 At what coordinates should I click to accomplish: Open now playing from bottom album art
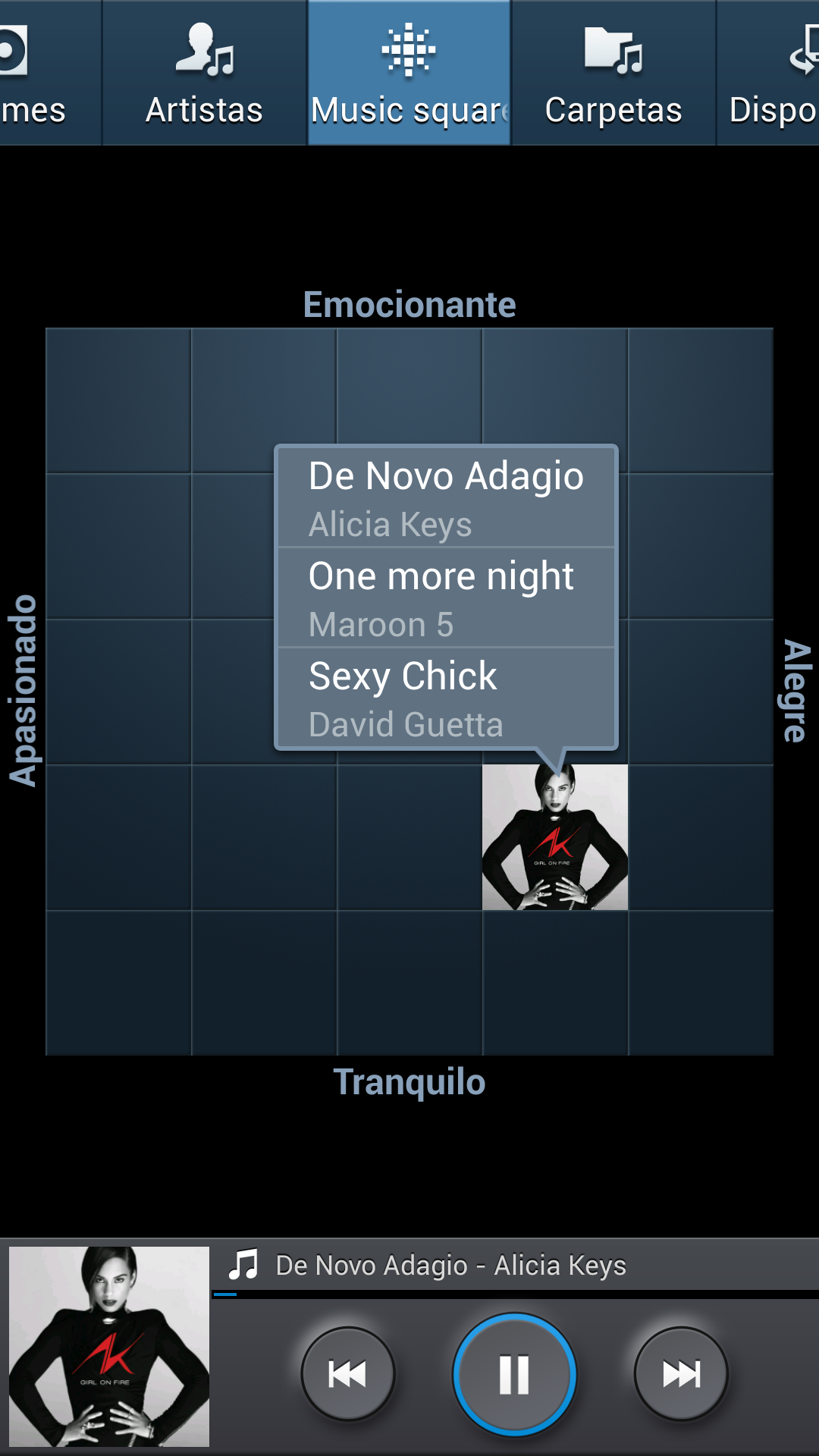click(109, 1347)
